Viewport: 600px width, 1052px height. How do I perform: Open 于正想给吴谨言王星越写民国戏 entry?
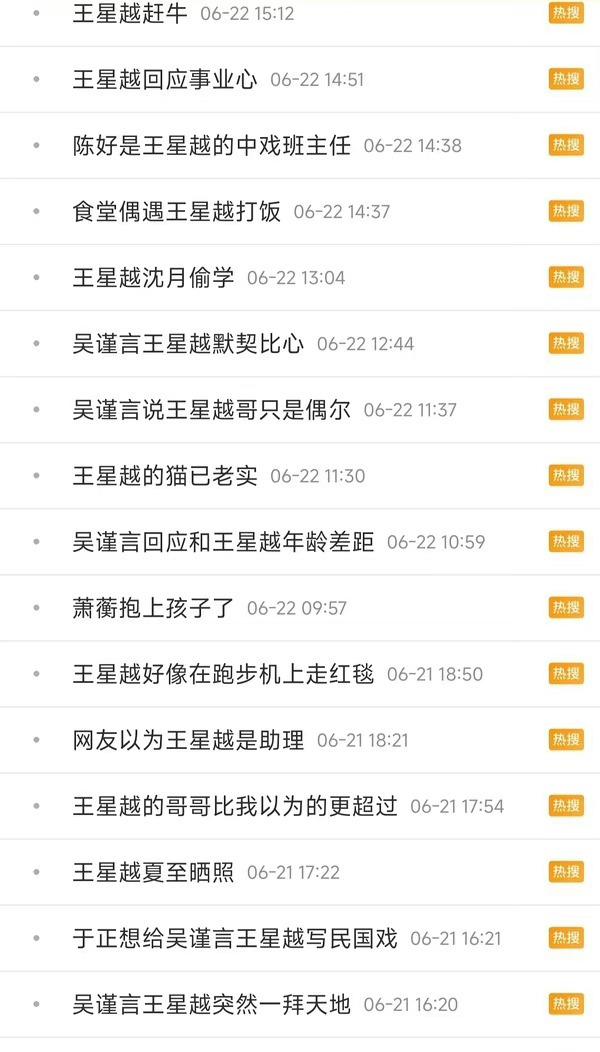[235, 938]
